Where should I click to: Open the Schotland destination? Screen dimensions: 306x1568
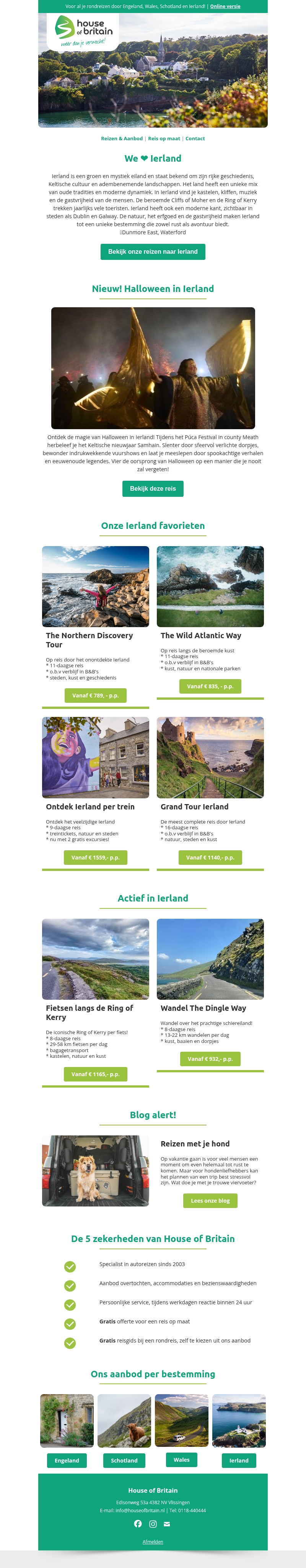click(x=124, y=1460)
